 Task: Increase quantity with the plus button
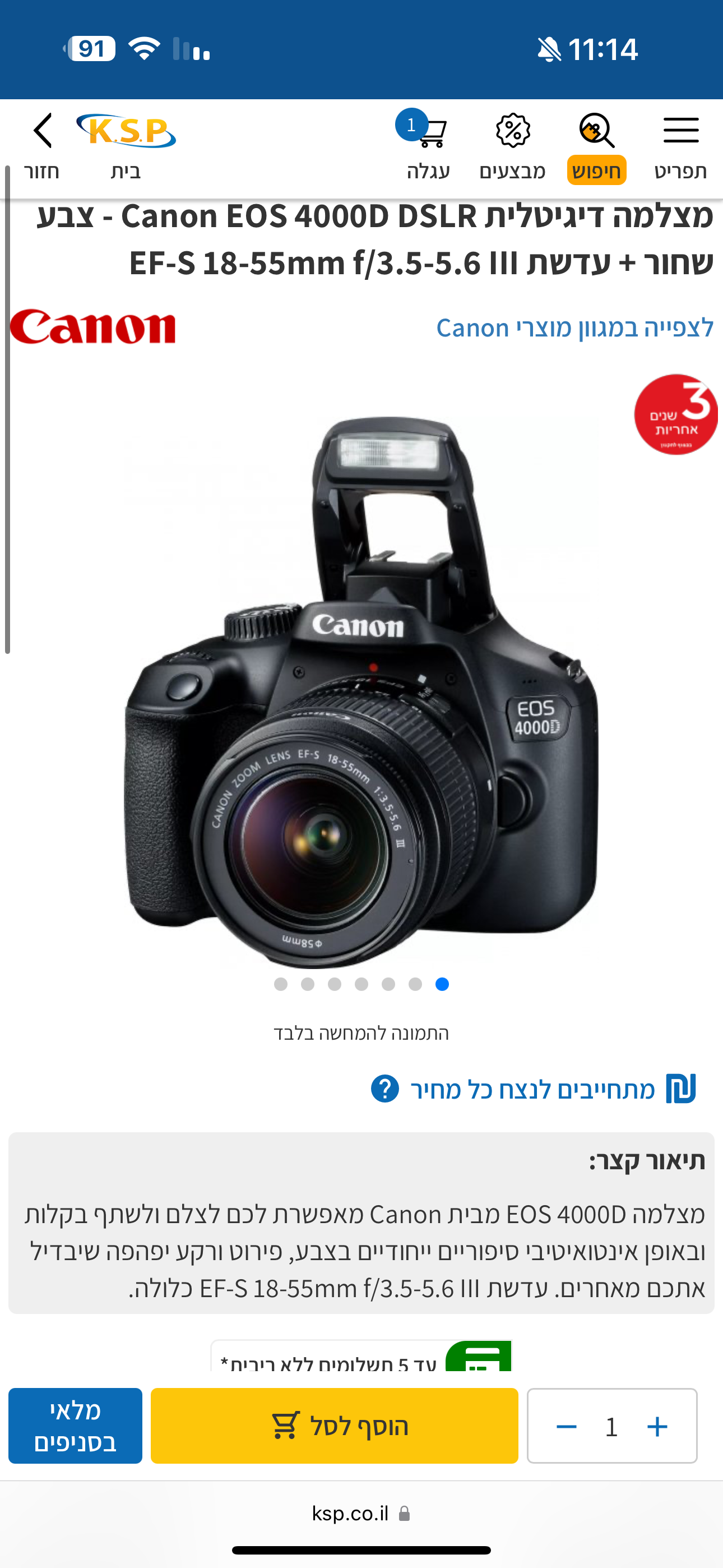tap(657, 1426)
